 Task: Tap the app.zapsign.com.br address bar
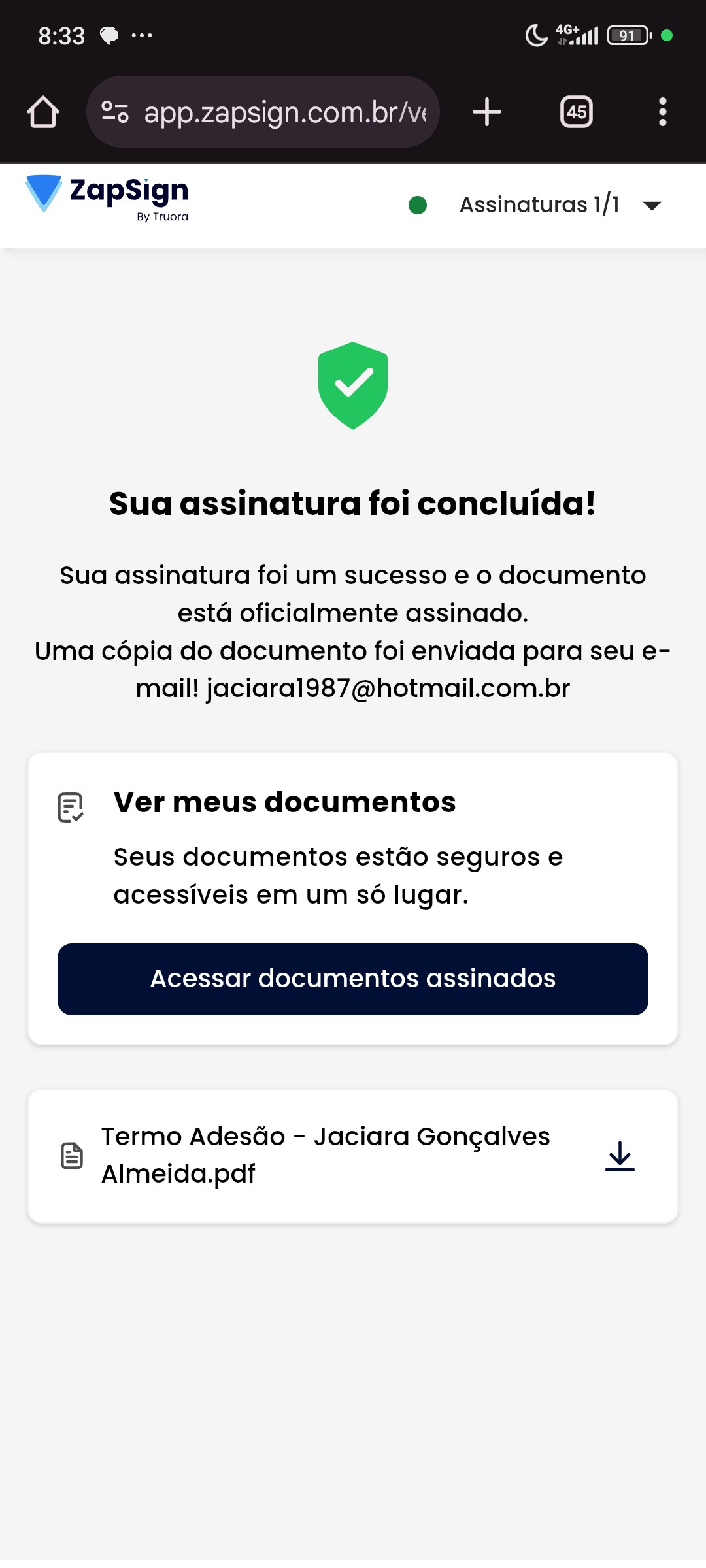[284, 112]
